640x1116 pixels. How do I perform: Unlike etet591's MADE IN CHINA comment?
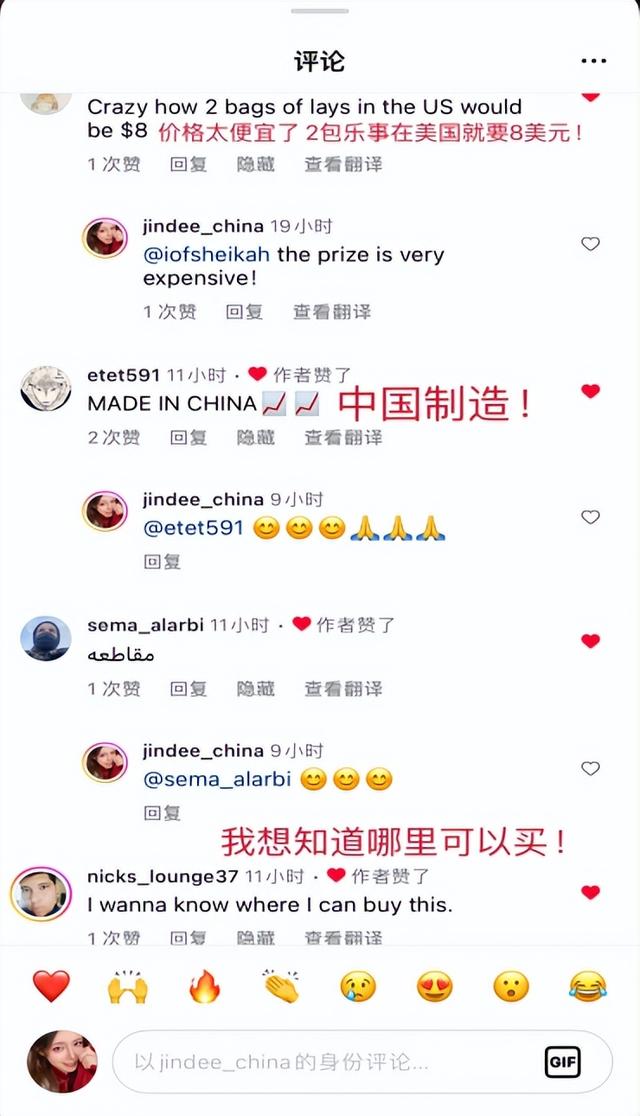click(x=591, y=391)
